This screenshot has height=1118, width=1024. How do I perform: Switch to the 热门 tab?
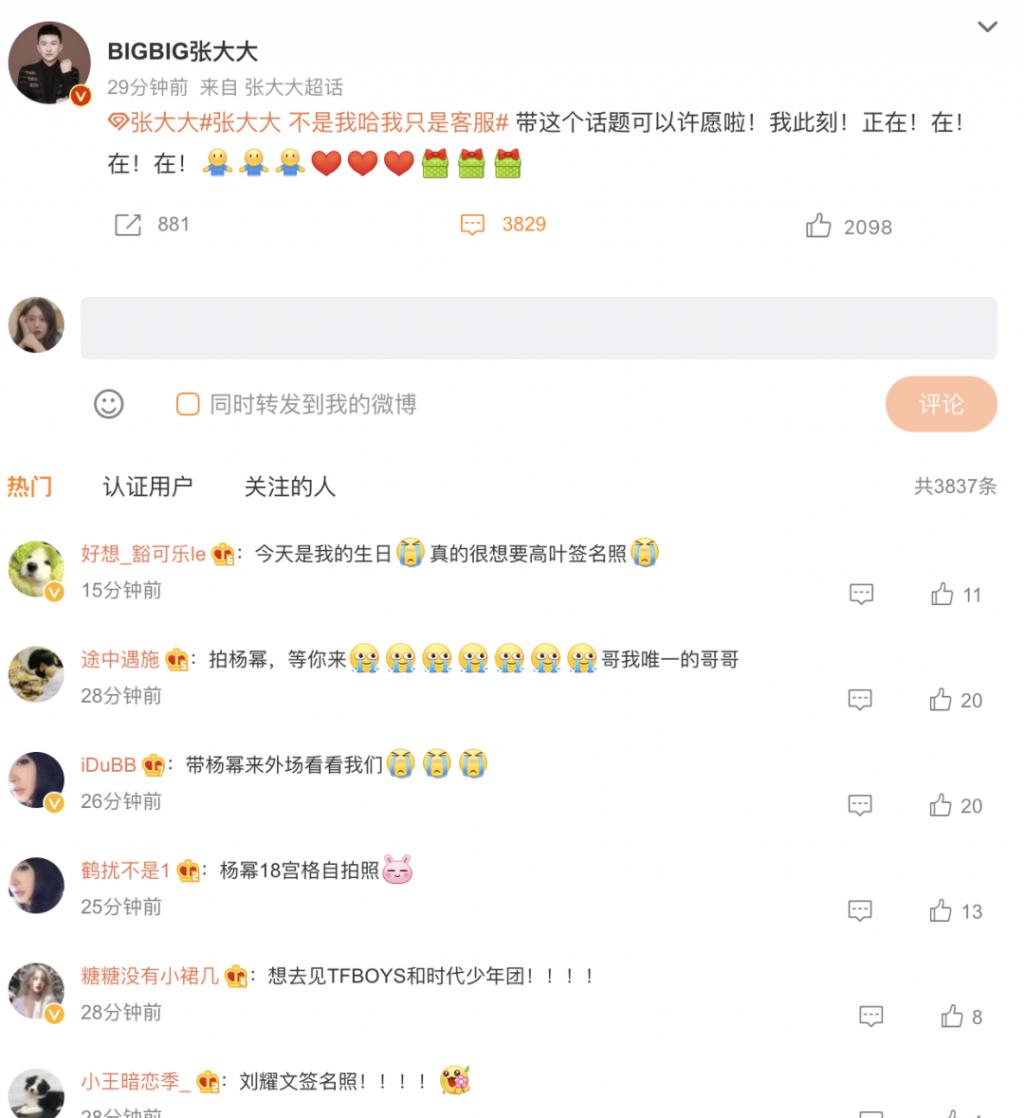pyautogui.click(x=29, y=487)
